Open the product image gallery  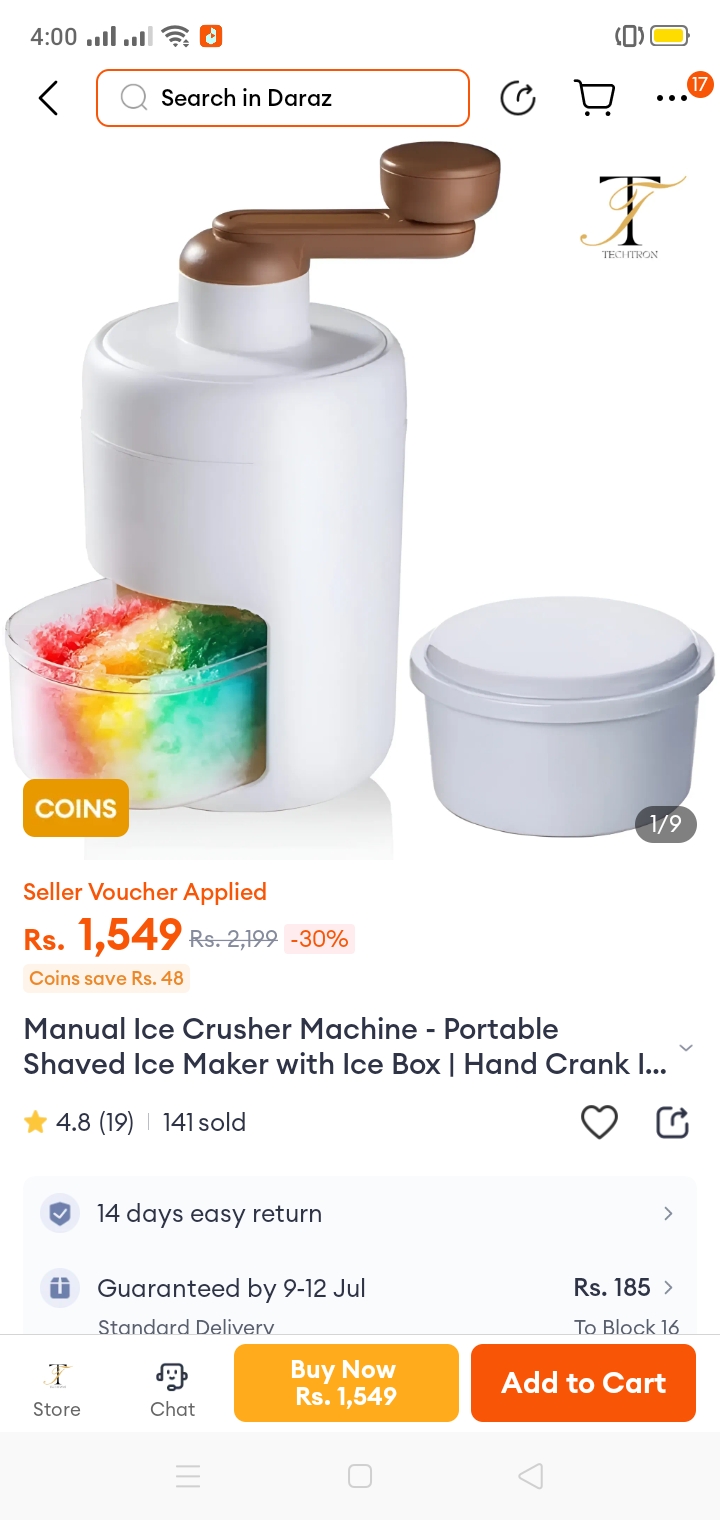[x=360, y=500]
